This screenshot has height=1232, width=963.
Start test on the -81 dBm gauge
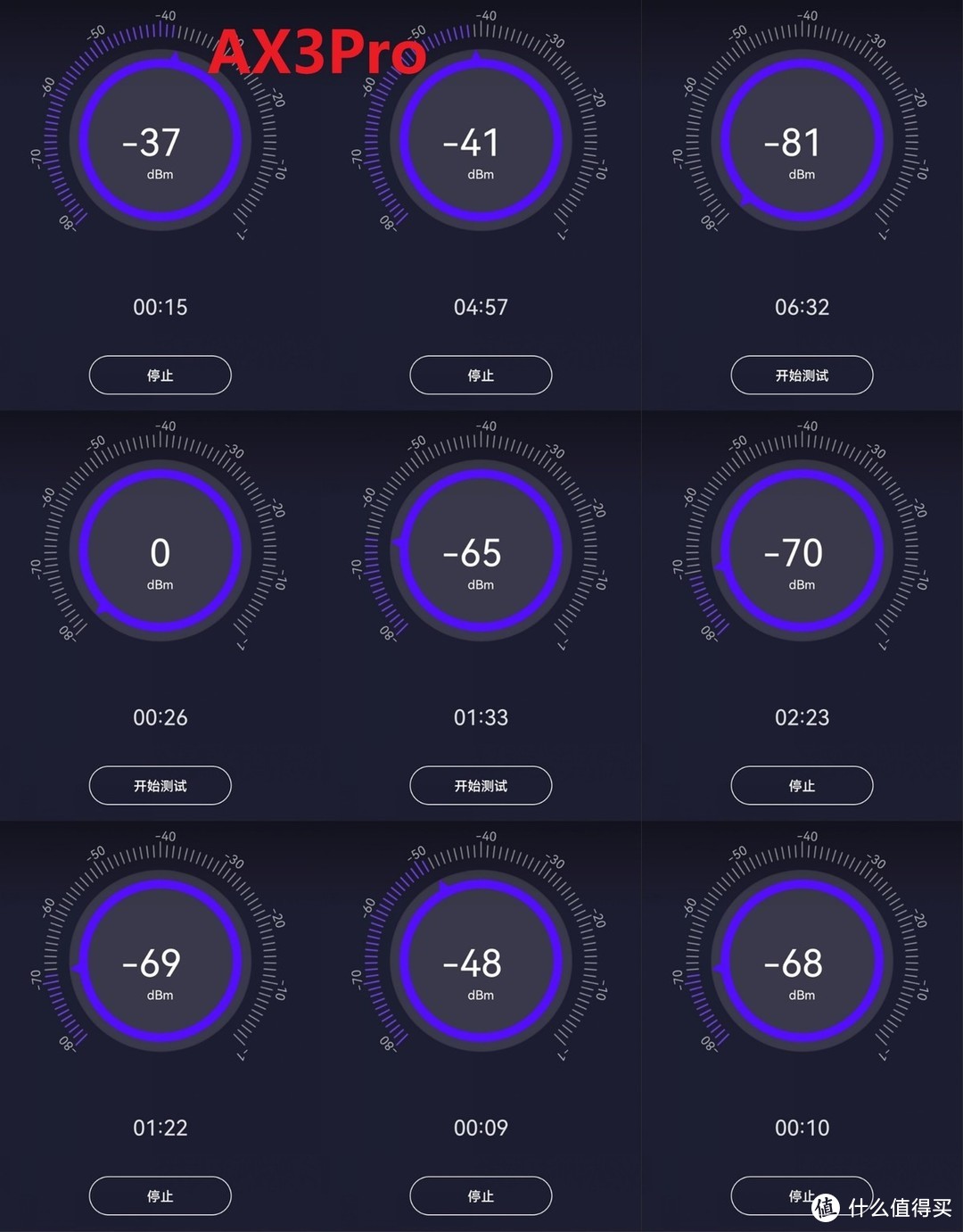point(802,375)
